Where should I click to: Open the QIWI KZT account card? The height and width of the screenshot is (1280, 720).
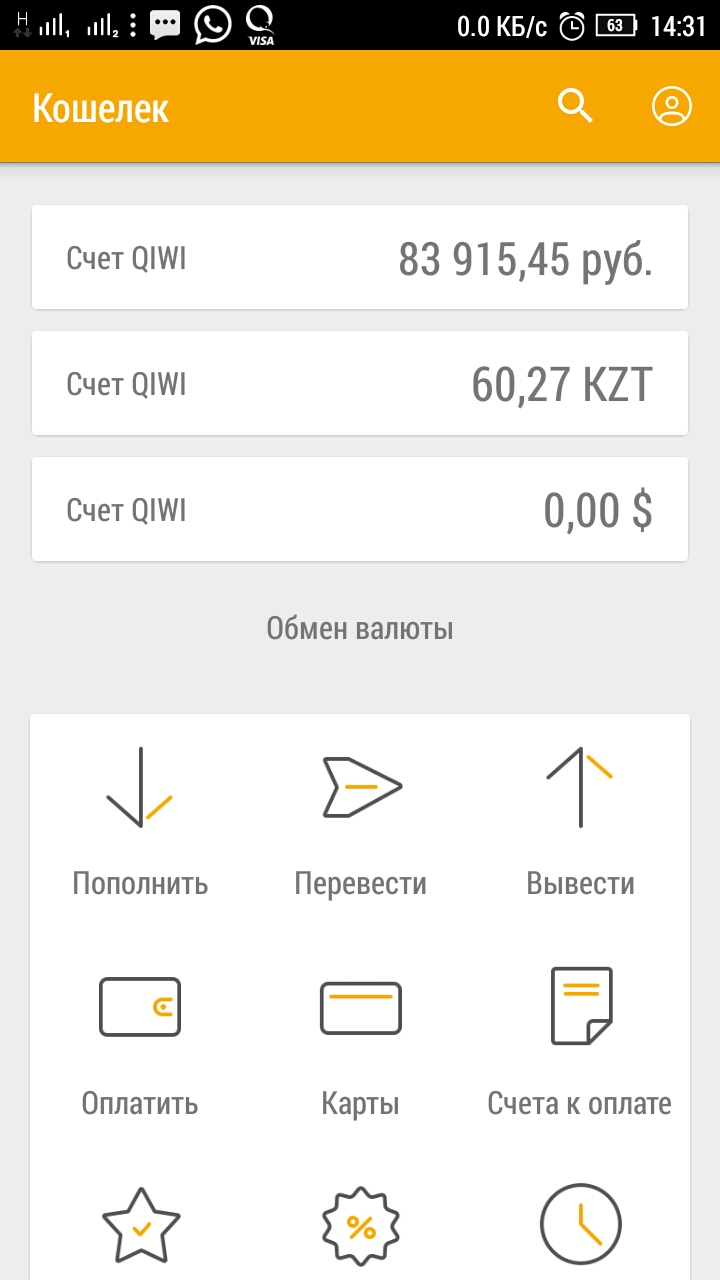(360, 384)
